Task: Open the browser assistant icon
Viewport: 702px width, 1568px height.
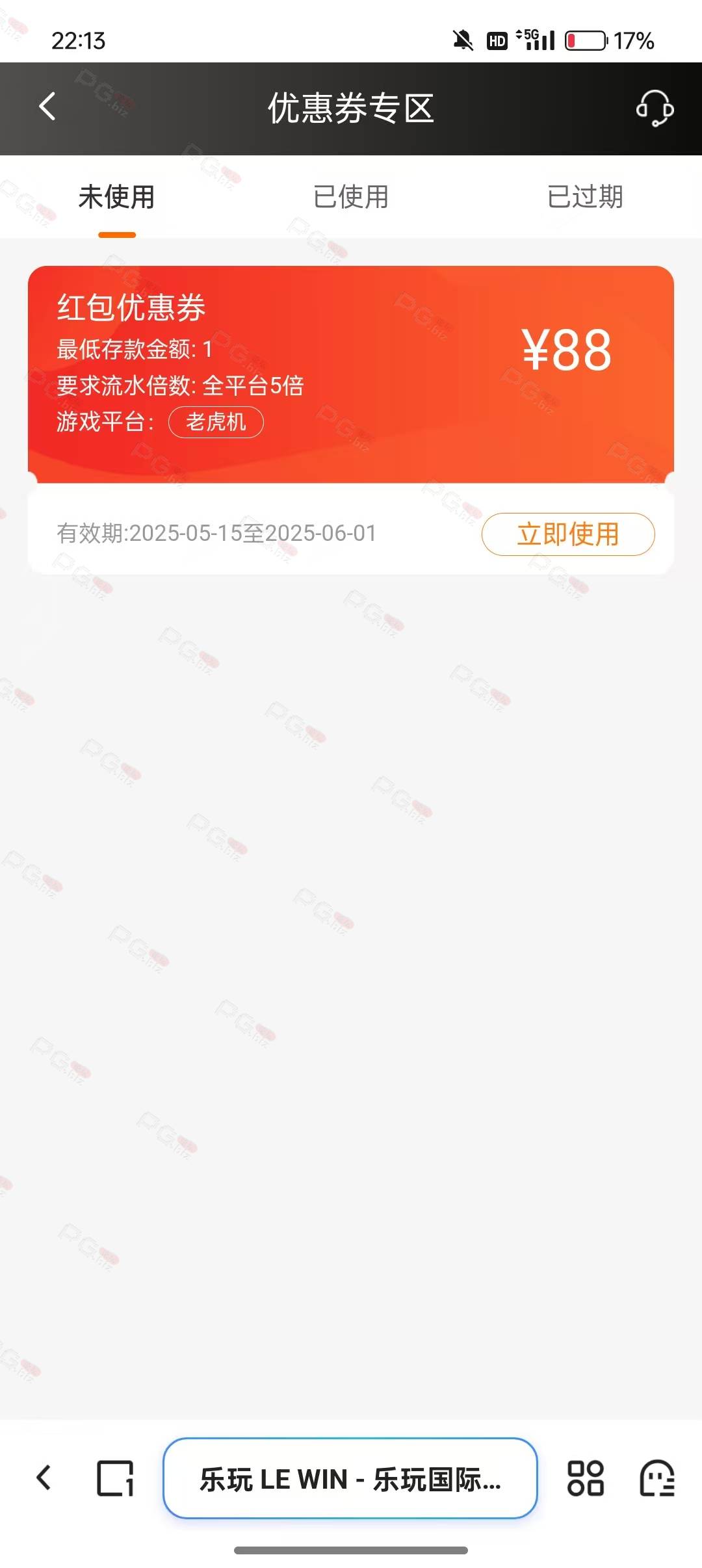Action: 657,1478
